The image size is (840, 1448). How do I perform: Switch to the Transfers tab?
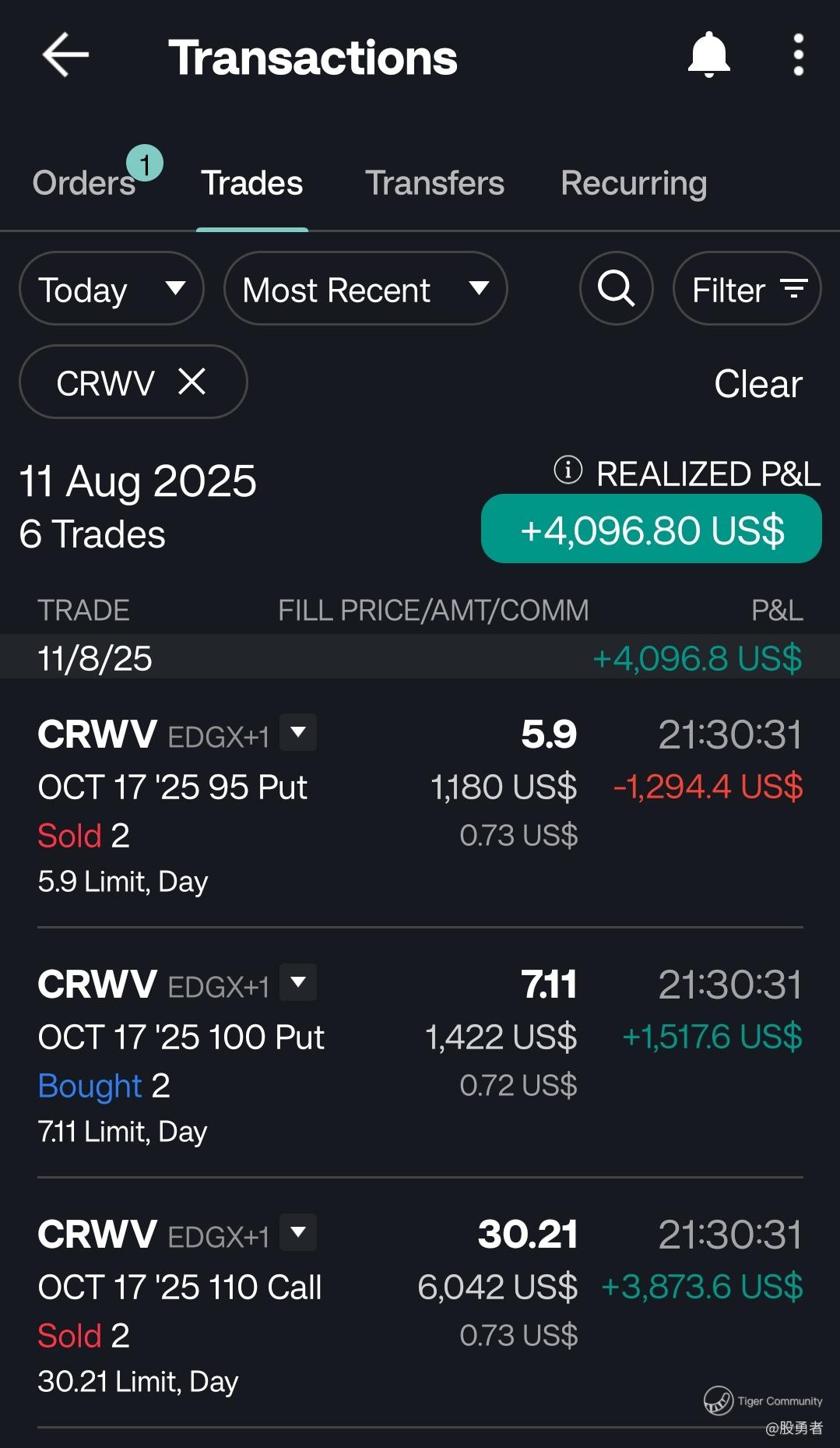pyautogui.click(x=434, y=184)
